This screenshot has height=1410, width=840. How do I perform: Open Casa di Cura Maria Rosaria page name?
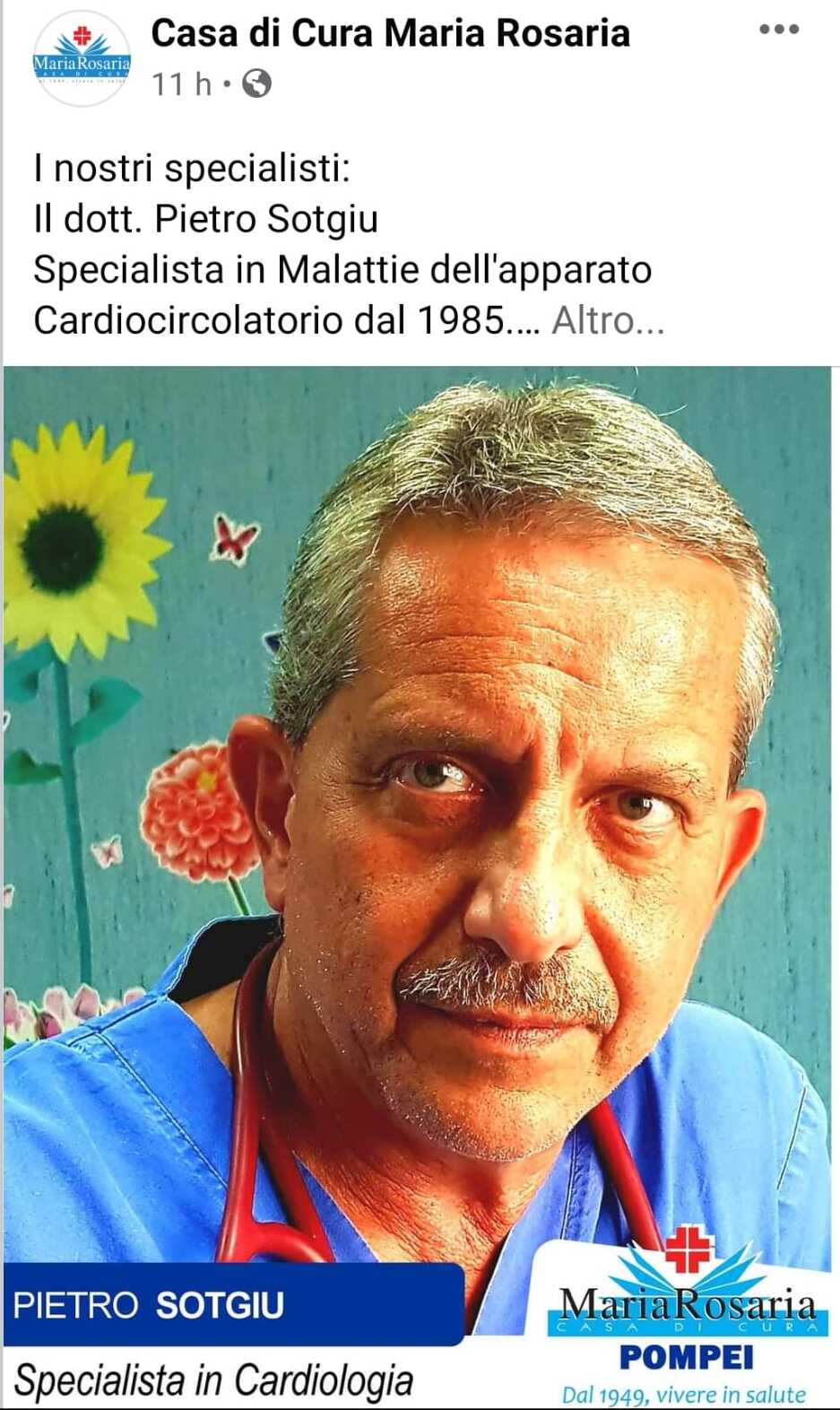[x=390, y=33]
